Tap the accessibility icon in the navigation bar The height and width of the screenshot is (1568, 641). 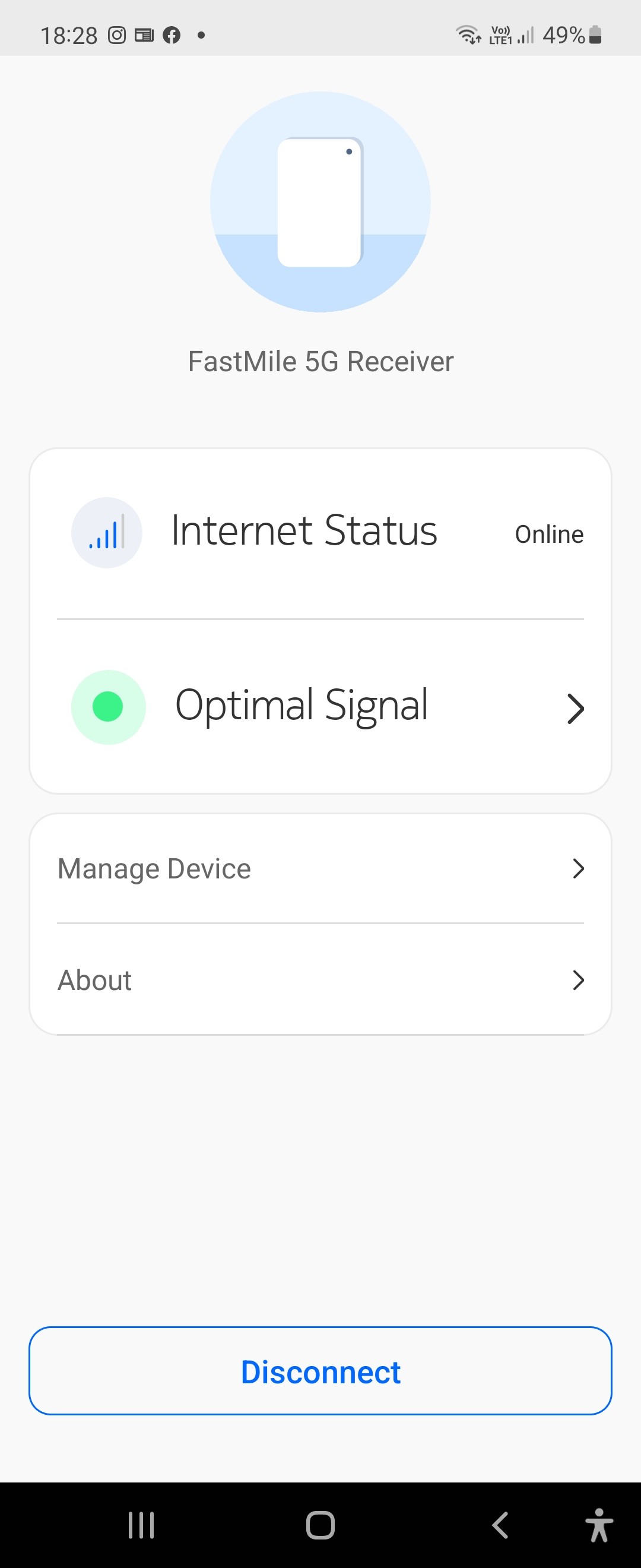point(599,1525)
